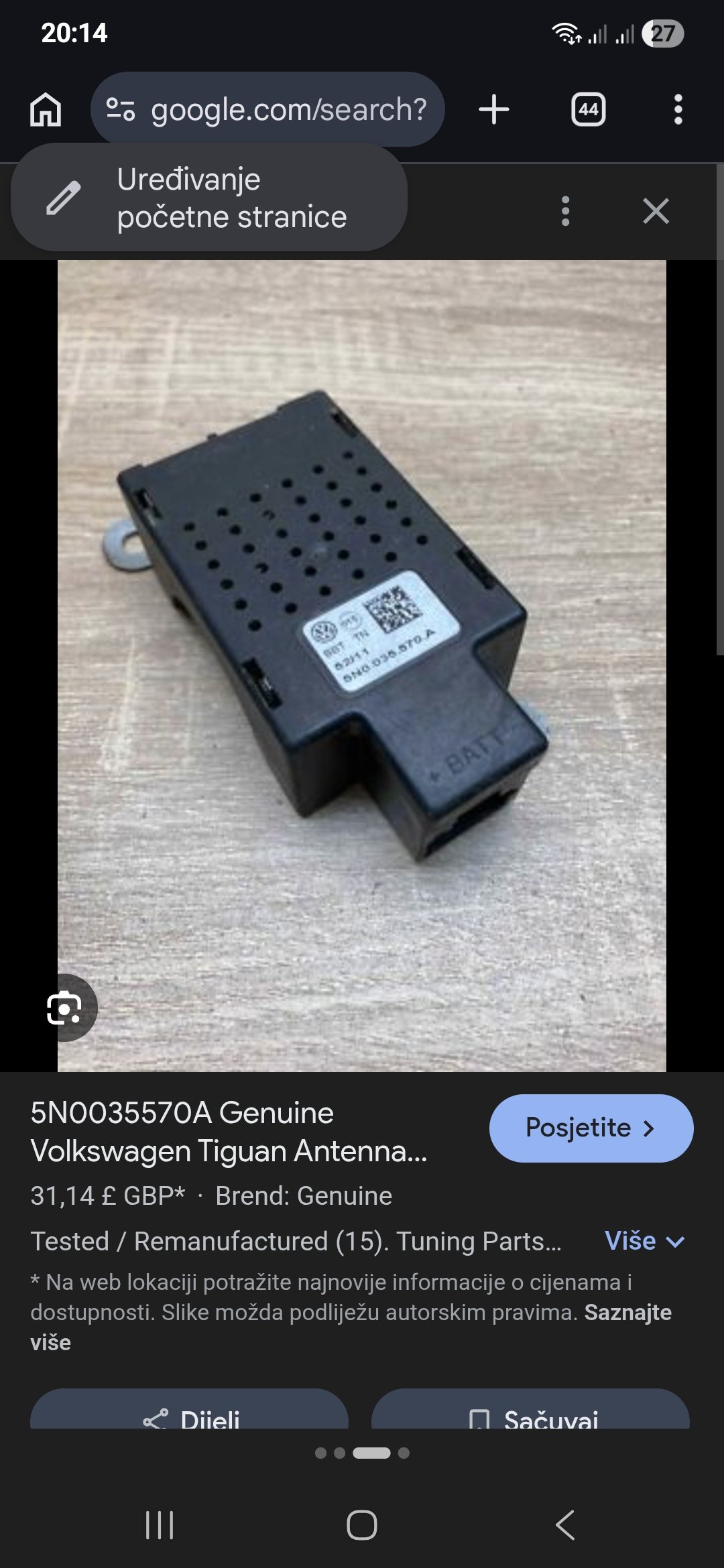Open the google.com address bar
724x1568 pixels.
[x=268, y=109]
